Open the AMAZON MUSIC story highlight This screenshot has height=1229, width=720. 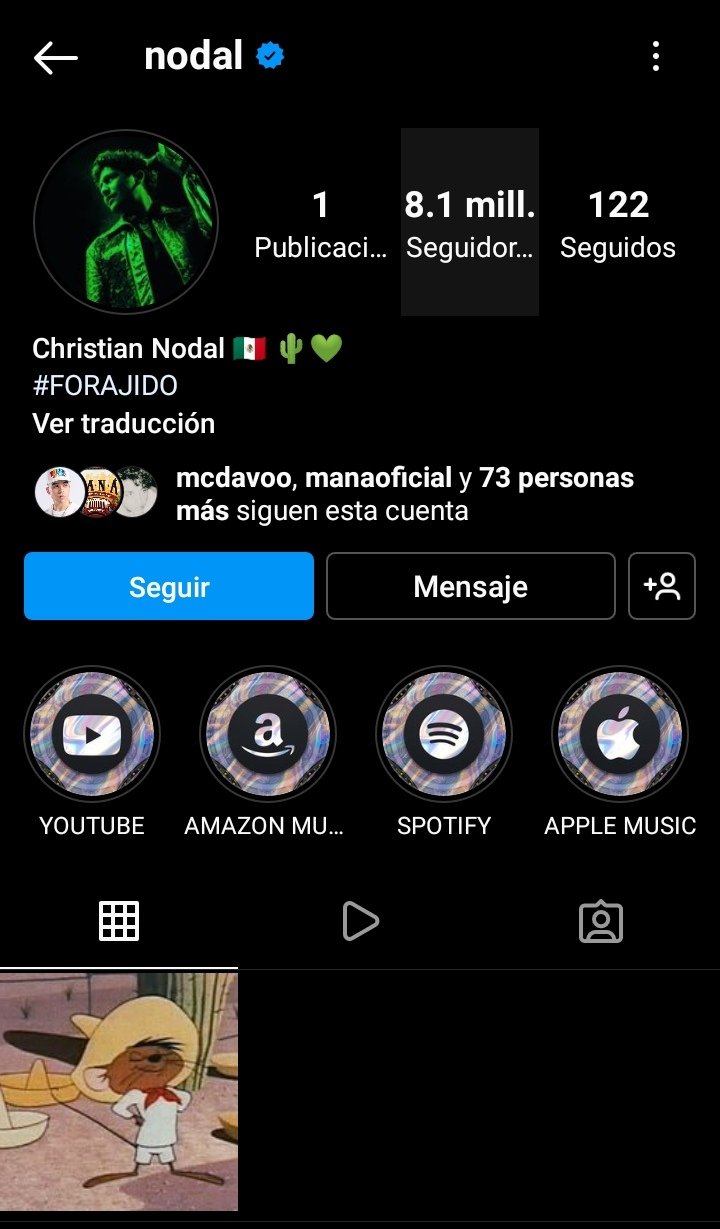pyautogui.click(x=267, y=734)
